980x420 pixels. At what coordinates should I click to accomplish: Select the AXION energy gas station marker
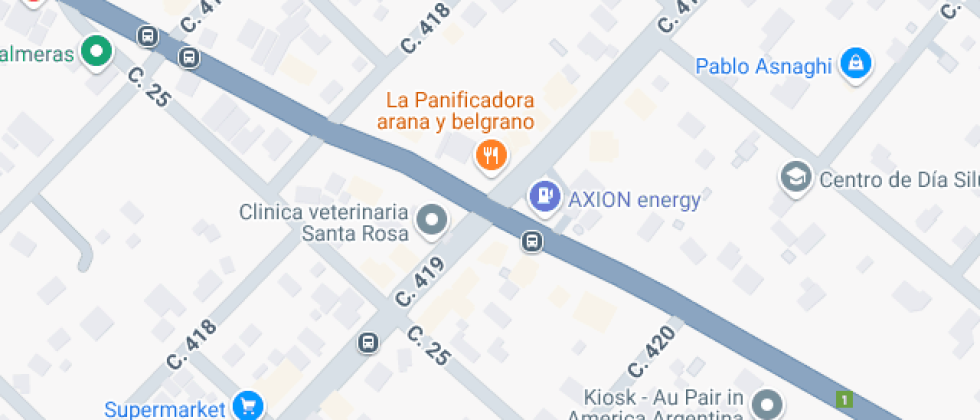(545, 196)
